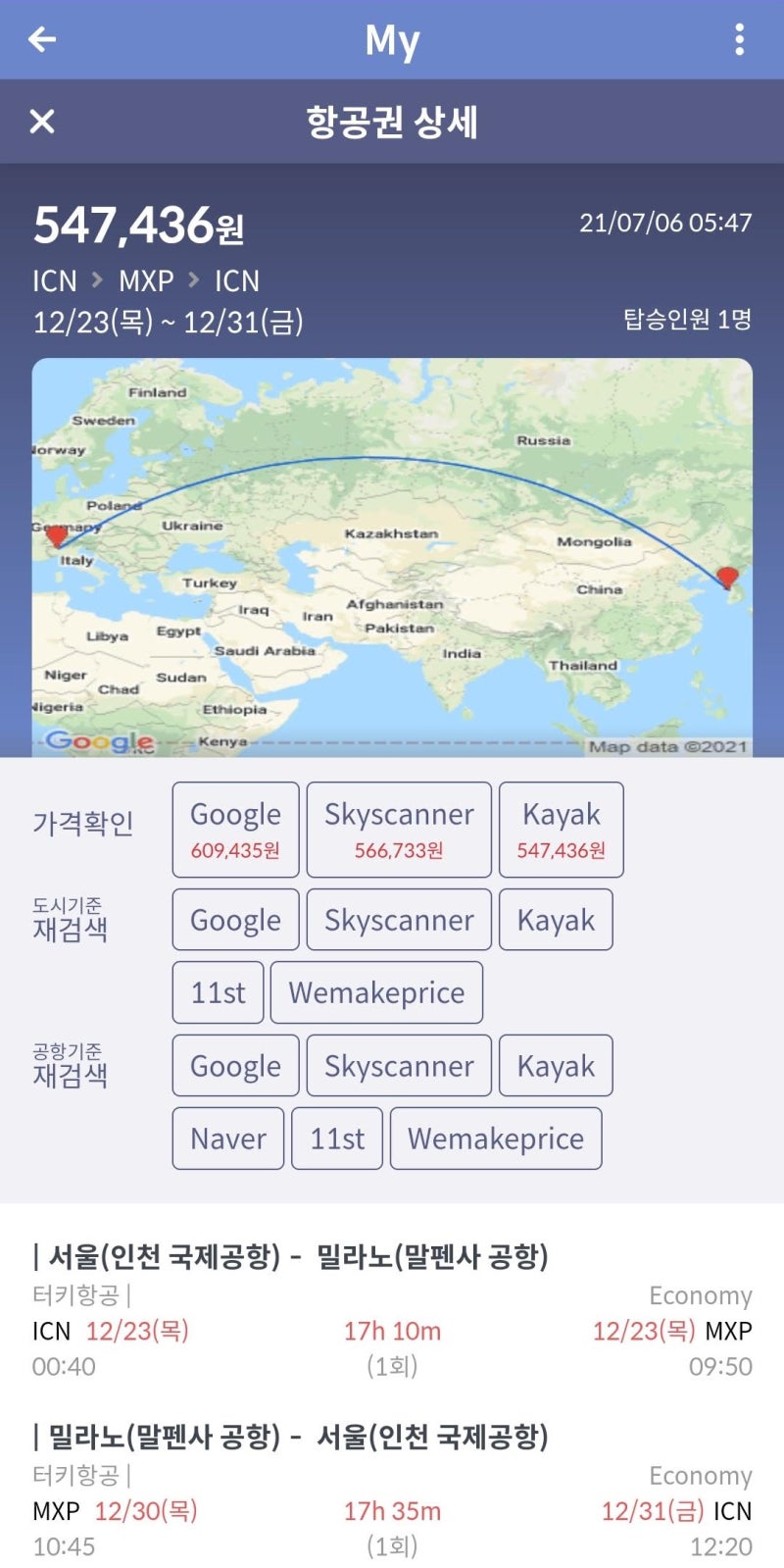The height and width of the screenshot is (1568, 784).
Task: Re-search by city on Kayak
Action: (x=556, y=919)
